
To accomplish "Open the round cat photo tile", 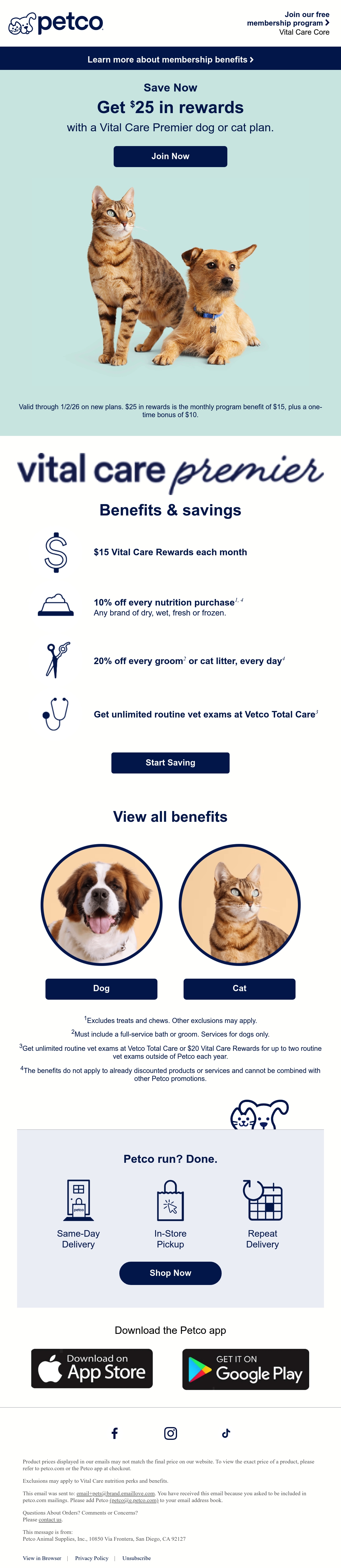I will (x=239, y=904).
